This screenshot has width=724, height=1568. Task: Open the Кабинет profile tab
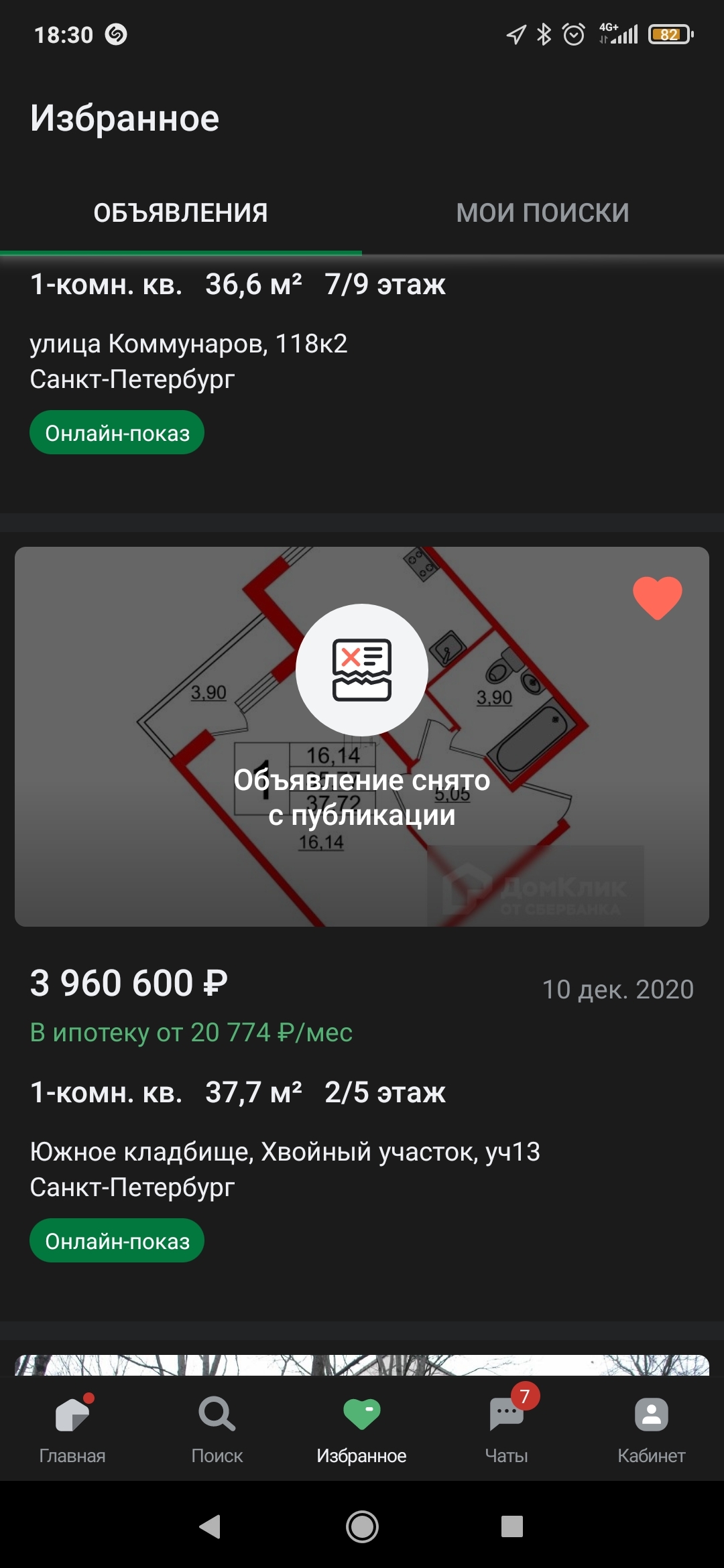[652, 1427]
